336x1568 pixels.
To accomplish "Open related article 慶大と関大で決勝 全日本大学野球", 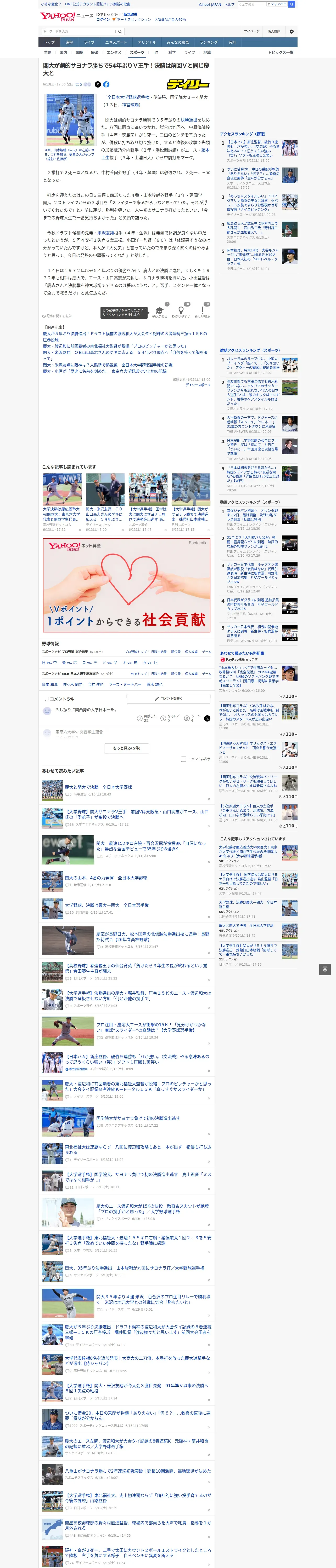I will click(x=98, y=787).
